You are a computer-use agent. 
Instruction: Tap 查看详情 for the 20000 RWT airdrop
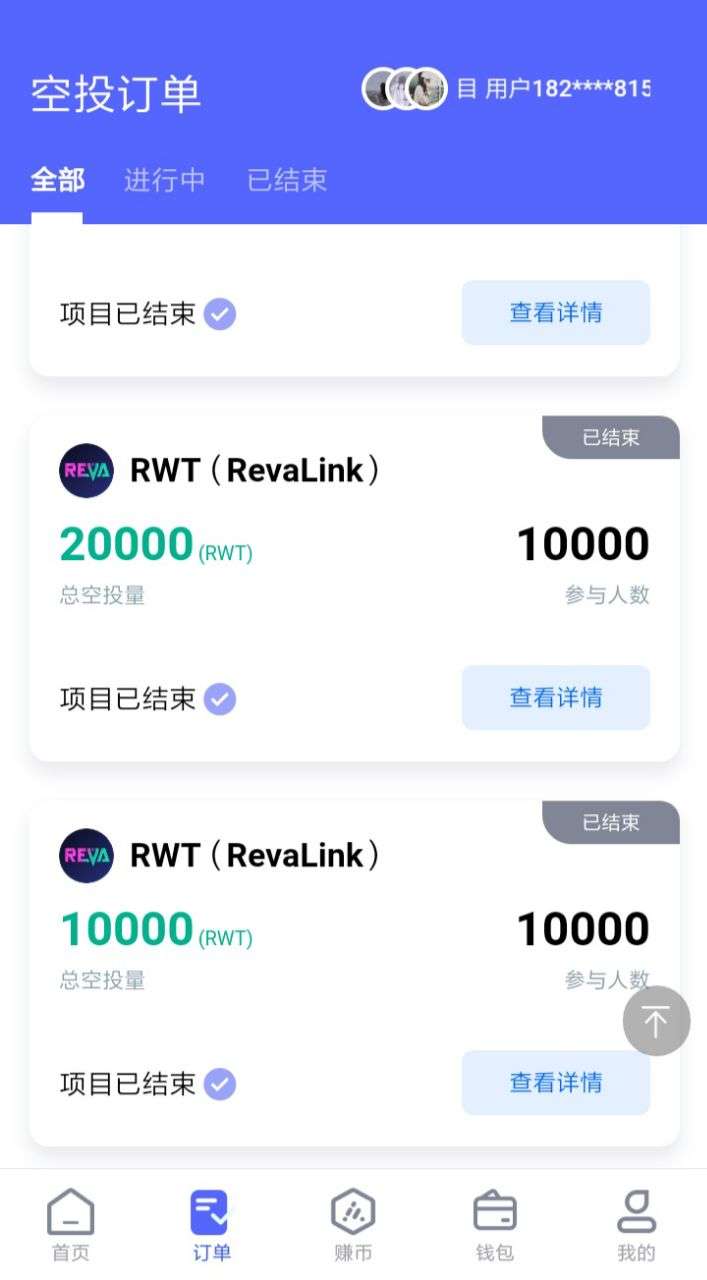[556, 698]
